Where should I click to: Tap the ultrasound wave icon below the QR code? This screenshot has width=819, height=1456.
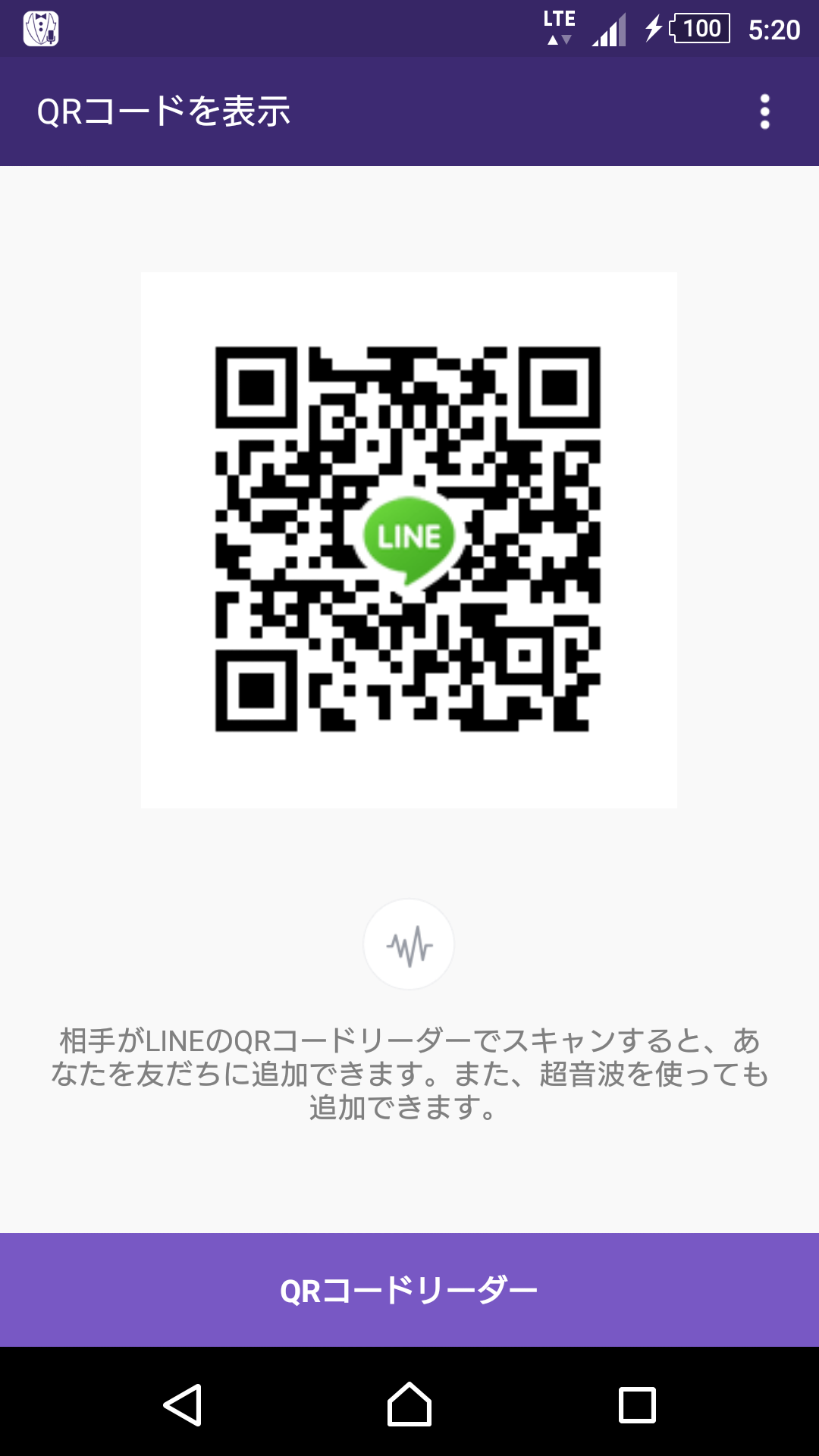(x=409, y=944)
